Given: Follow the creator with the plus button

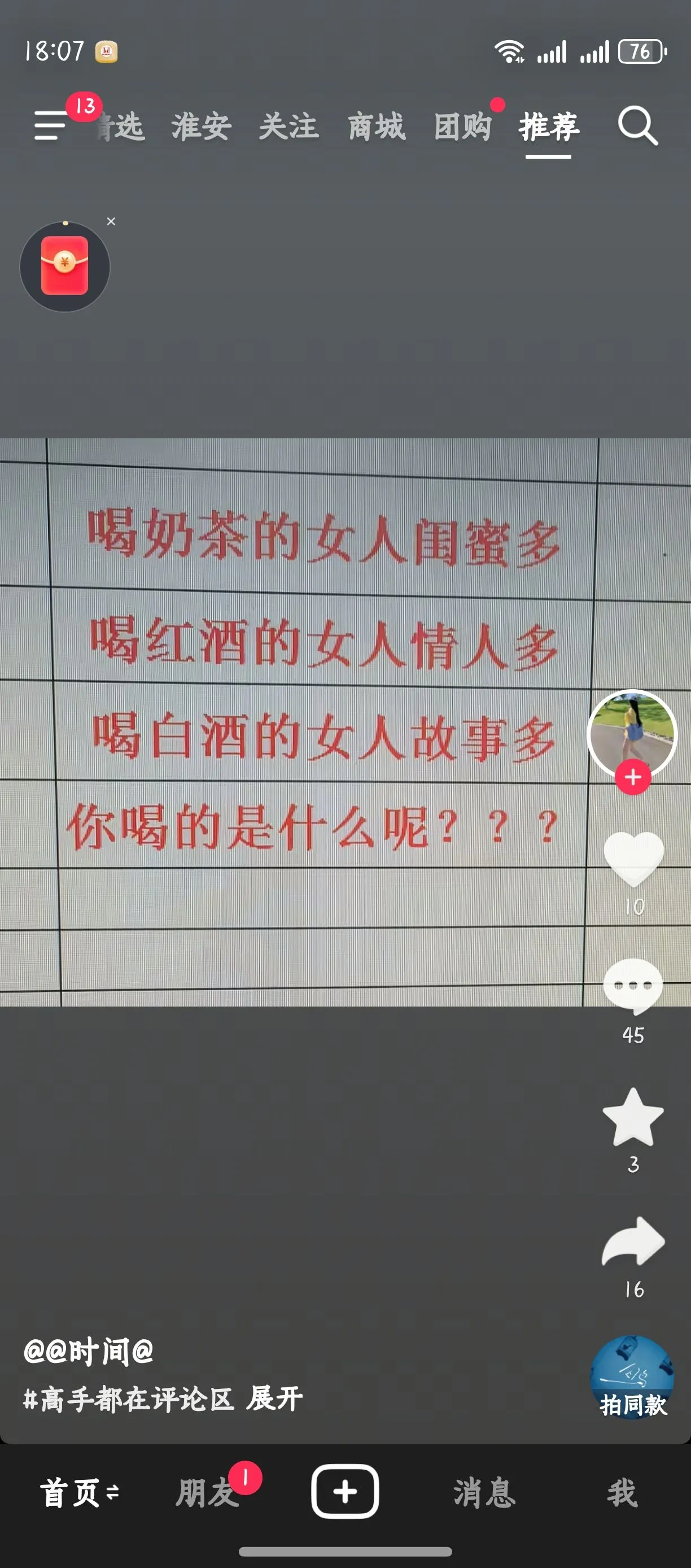Looking at the screenshot, I should [x=633, y=777].
